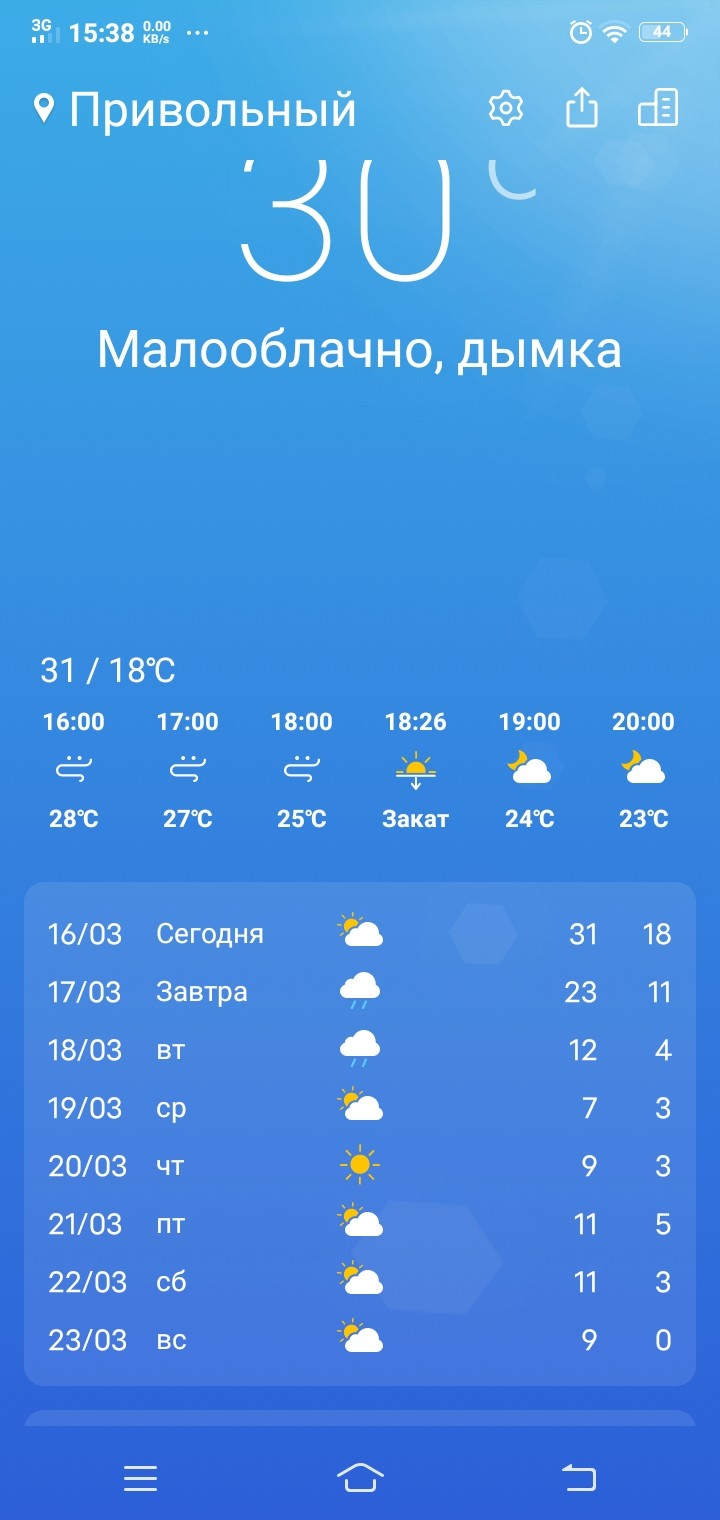Go back with the system back button
The width and height of the screenshot is (720, 1520).
pos(578,1477)
